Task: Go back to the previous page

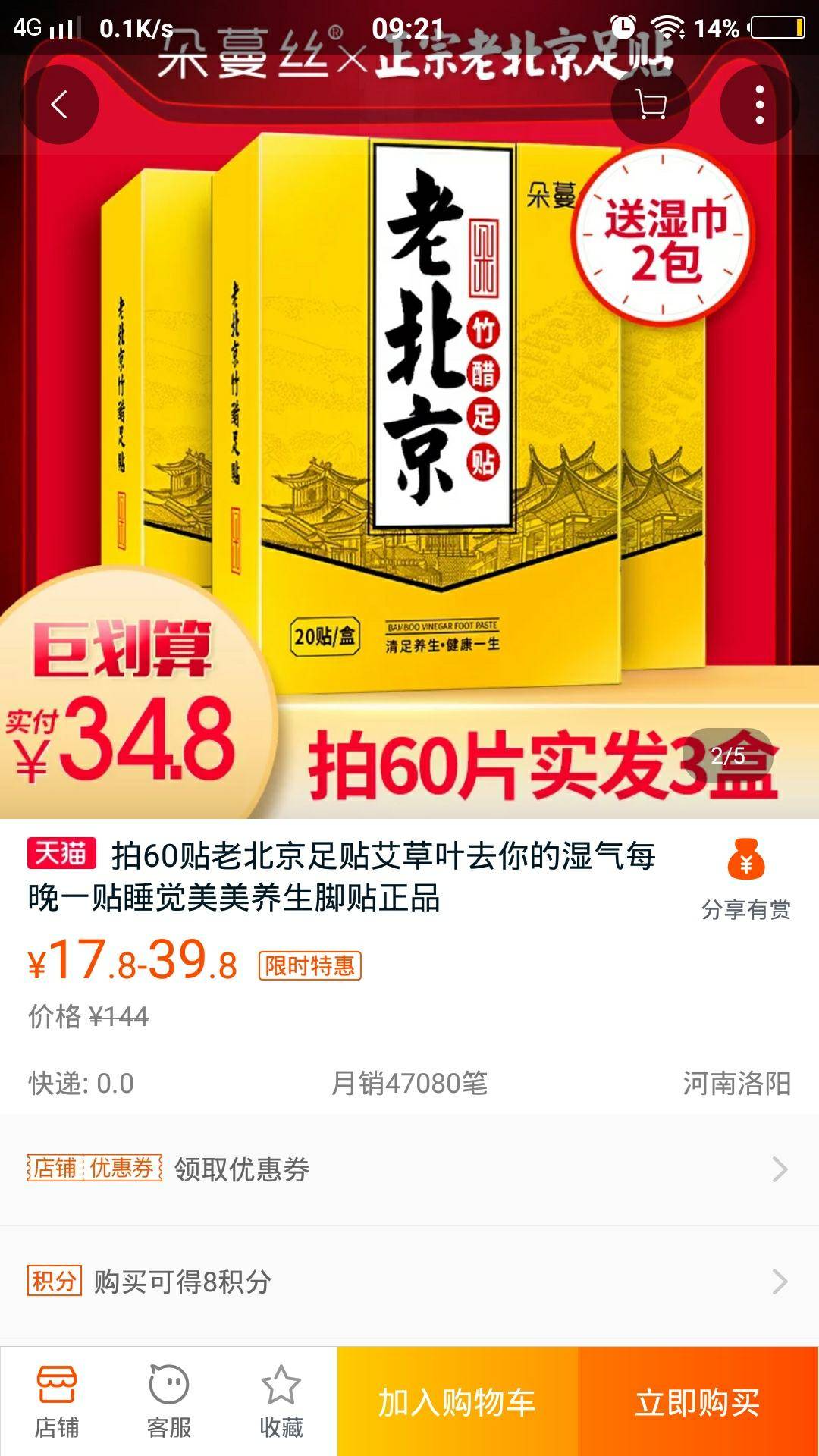Action: point(59,105)
